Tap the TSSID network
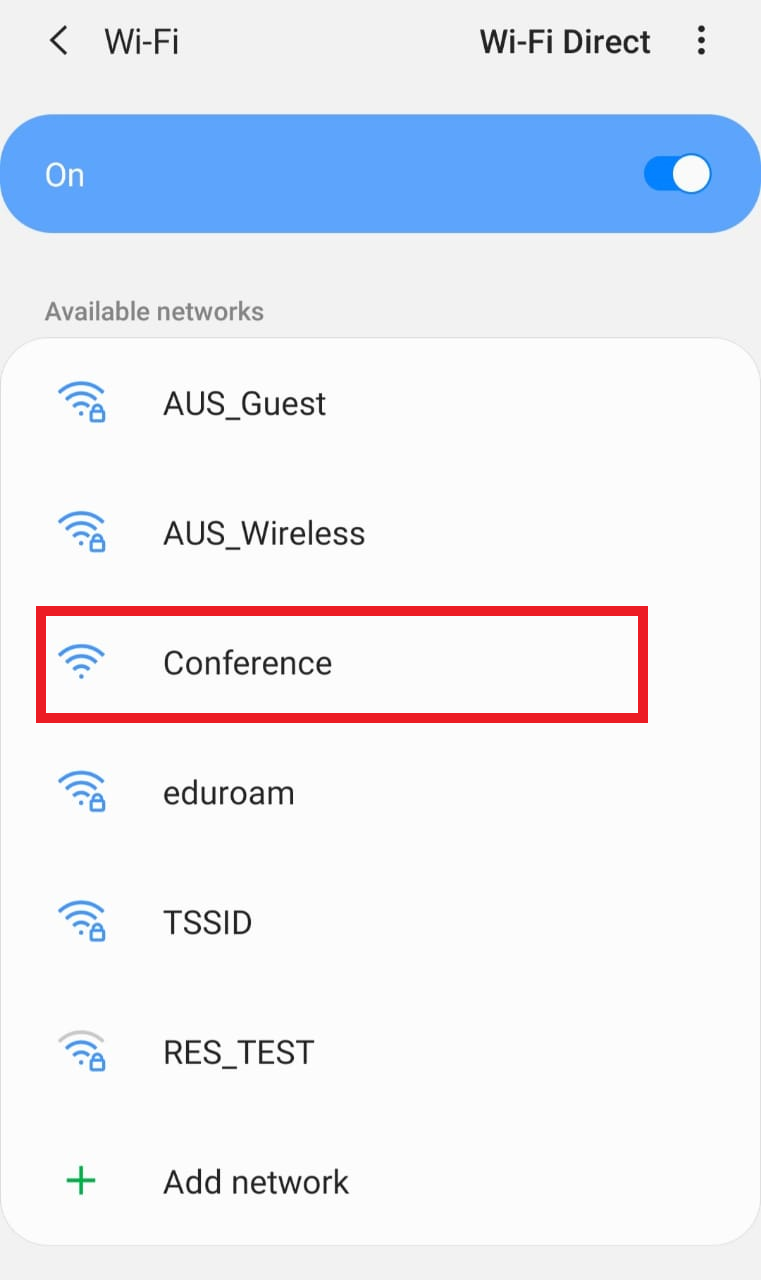The height and width of the screenshot is (1280, 761). 380,922
